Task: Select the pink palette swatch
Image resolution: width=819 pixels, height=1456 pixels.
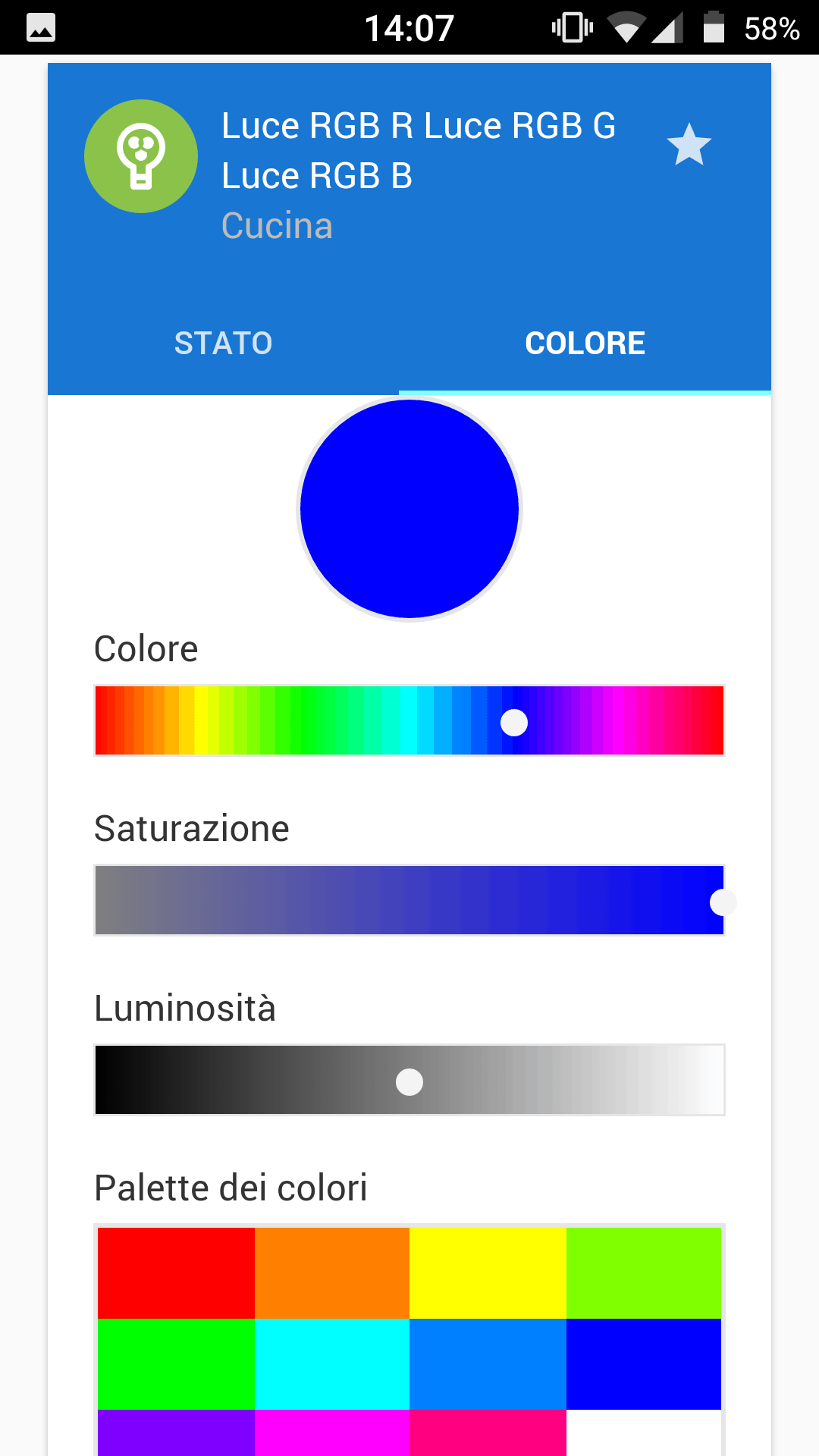Action: coord(488,1433)
